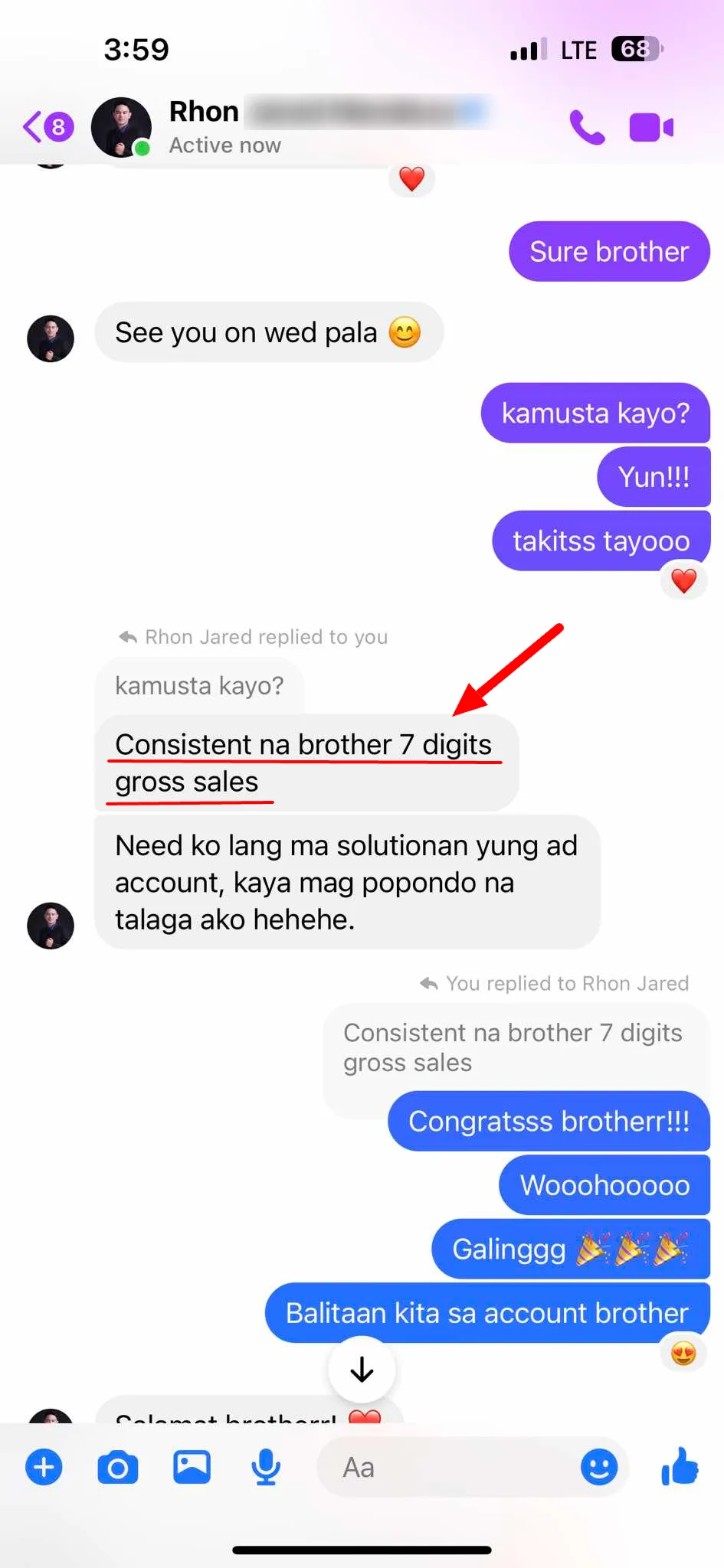View heart reaction on "takitss tayooo" message
The image size is (724, 1568).
(x=683, y=581)
